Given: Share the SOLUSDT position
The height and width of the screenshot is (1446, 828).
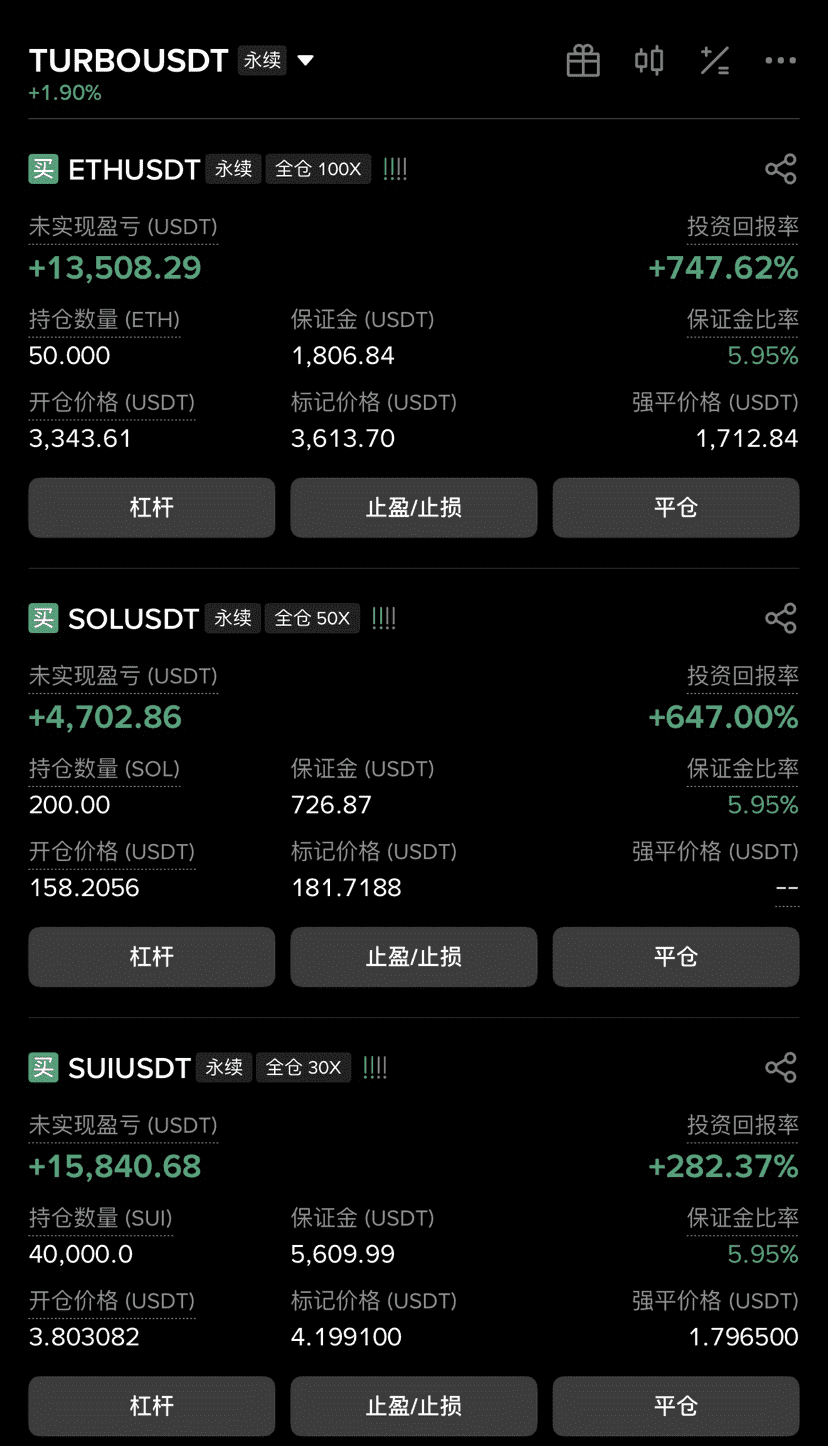Looking at the screenshot, I should pos(781,618).
